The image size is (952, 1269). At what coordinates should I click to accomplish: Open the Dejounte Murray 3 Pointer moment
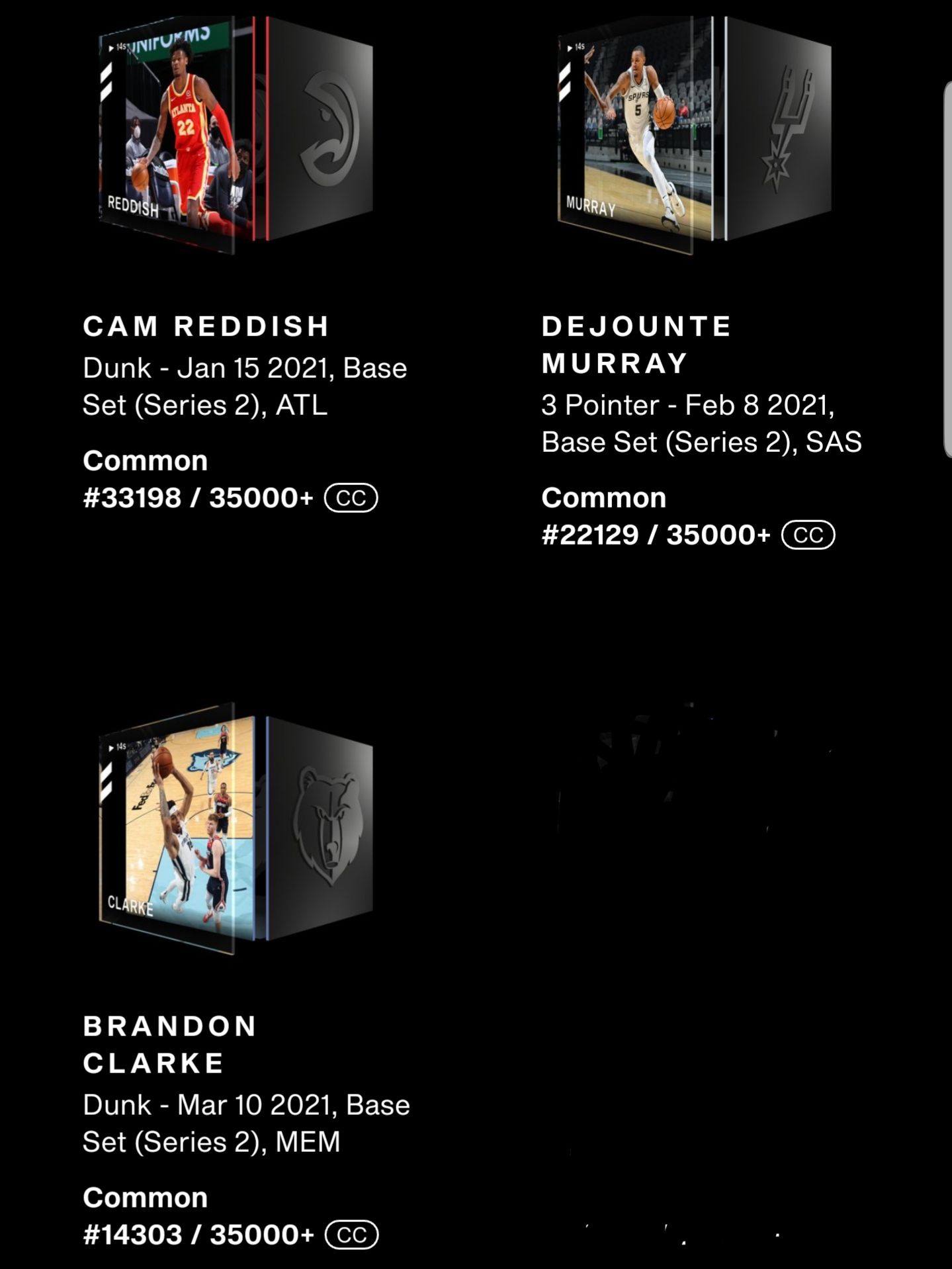coord(695,136)
